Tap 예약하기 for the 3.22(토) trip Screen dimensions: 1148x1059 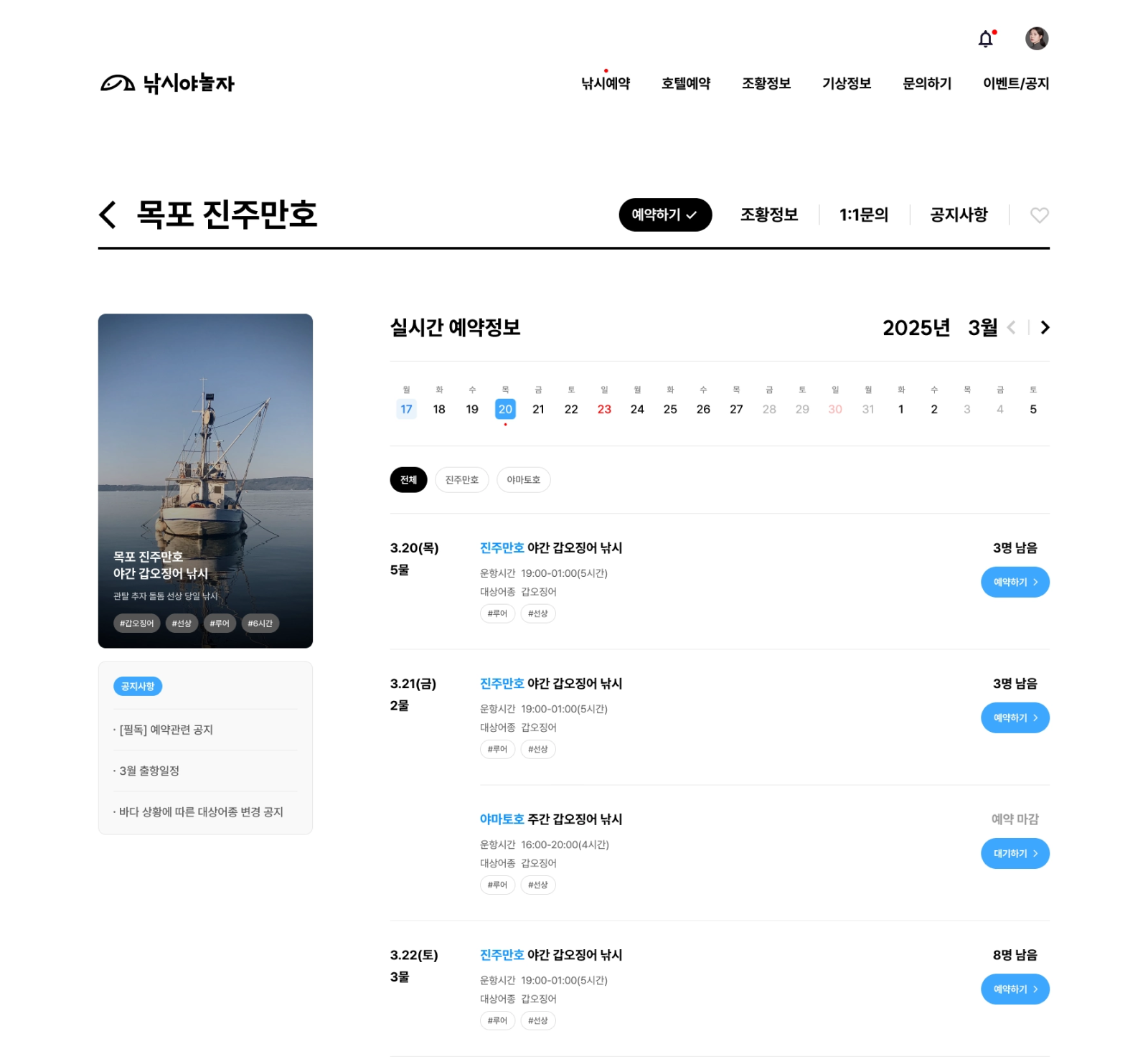point(1015,989)
